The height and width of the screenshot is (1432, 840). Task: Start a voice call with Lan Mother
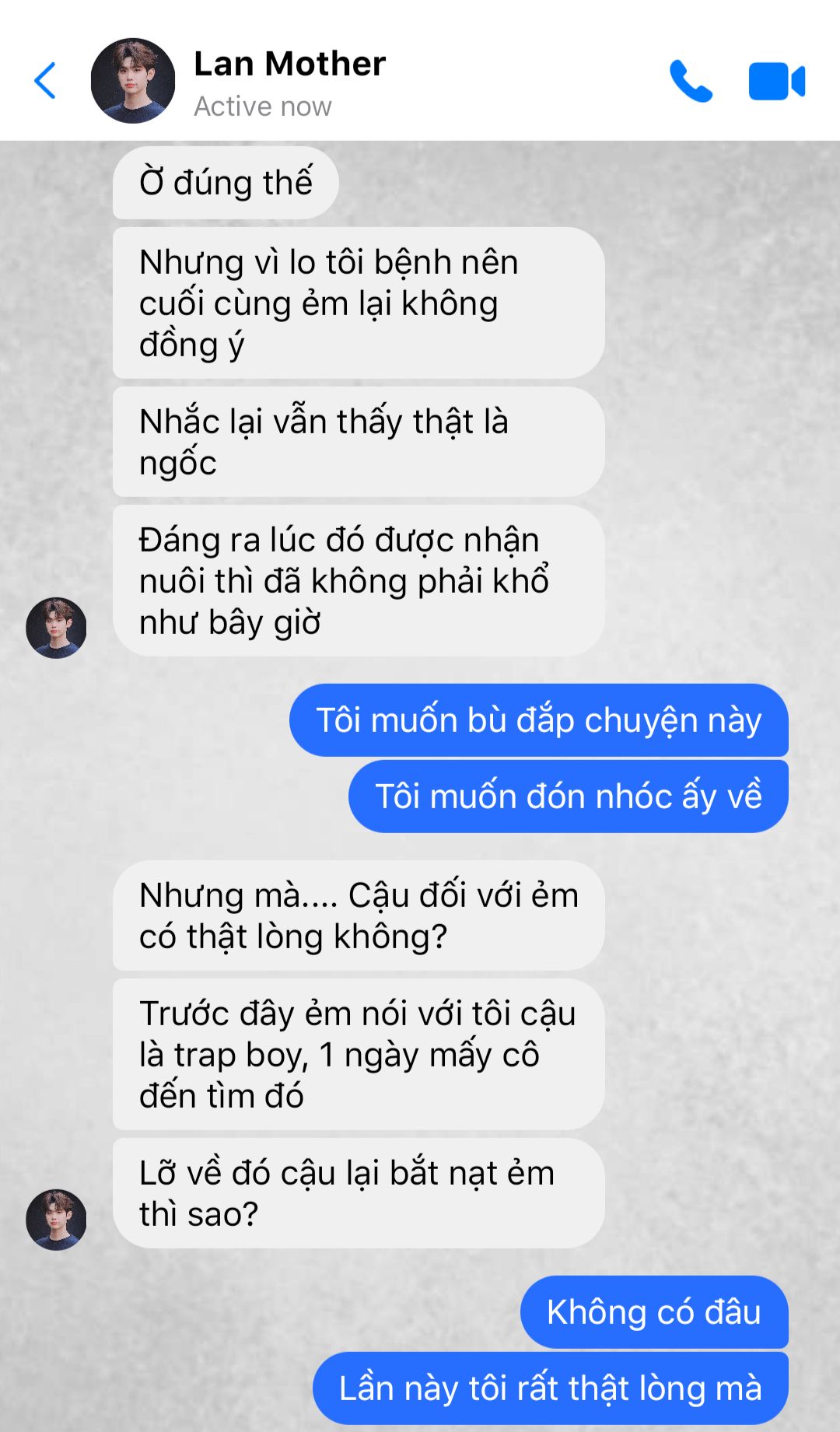click(691, 81)
